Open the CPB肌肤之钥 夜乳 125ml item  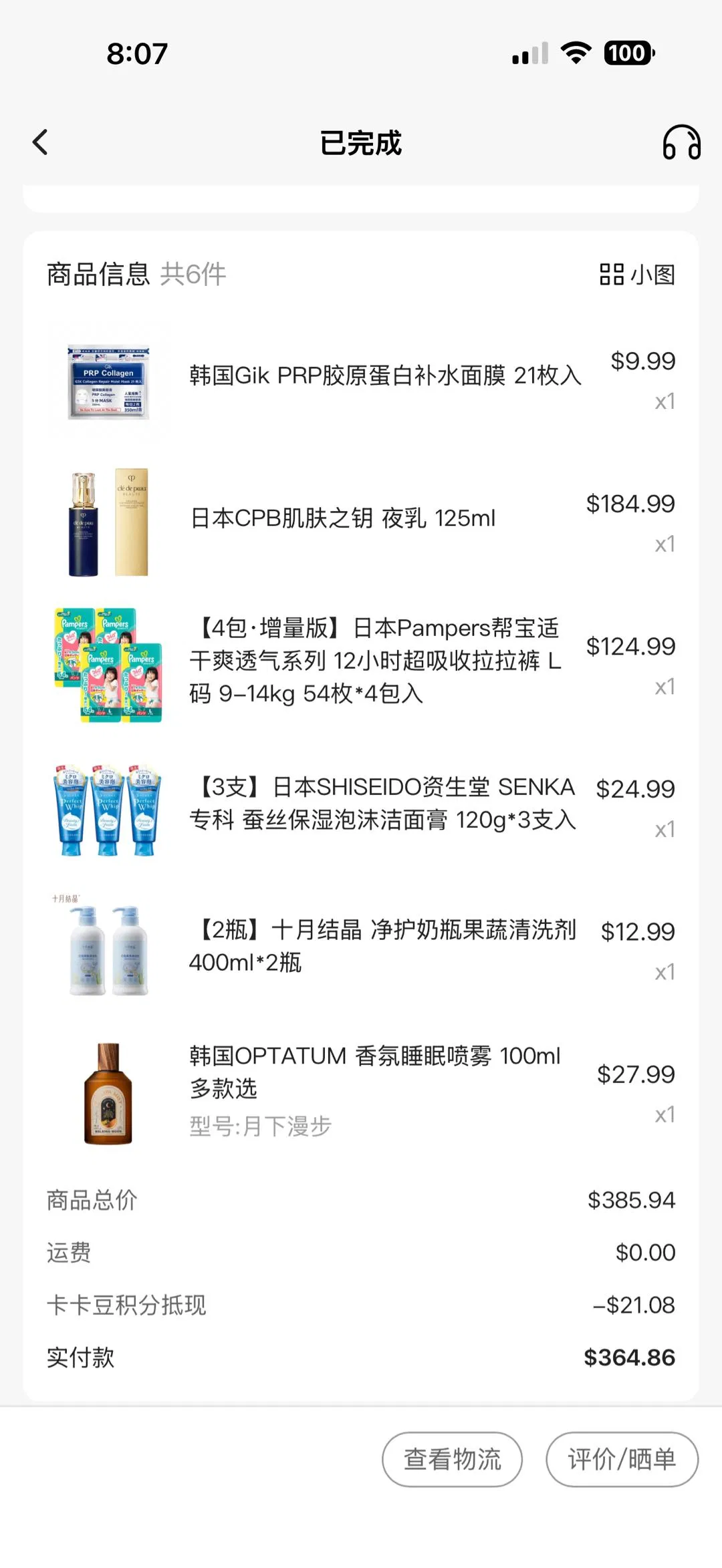click(x=342, y=518)
